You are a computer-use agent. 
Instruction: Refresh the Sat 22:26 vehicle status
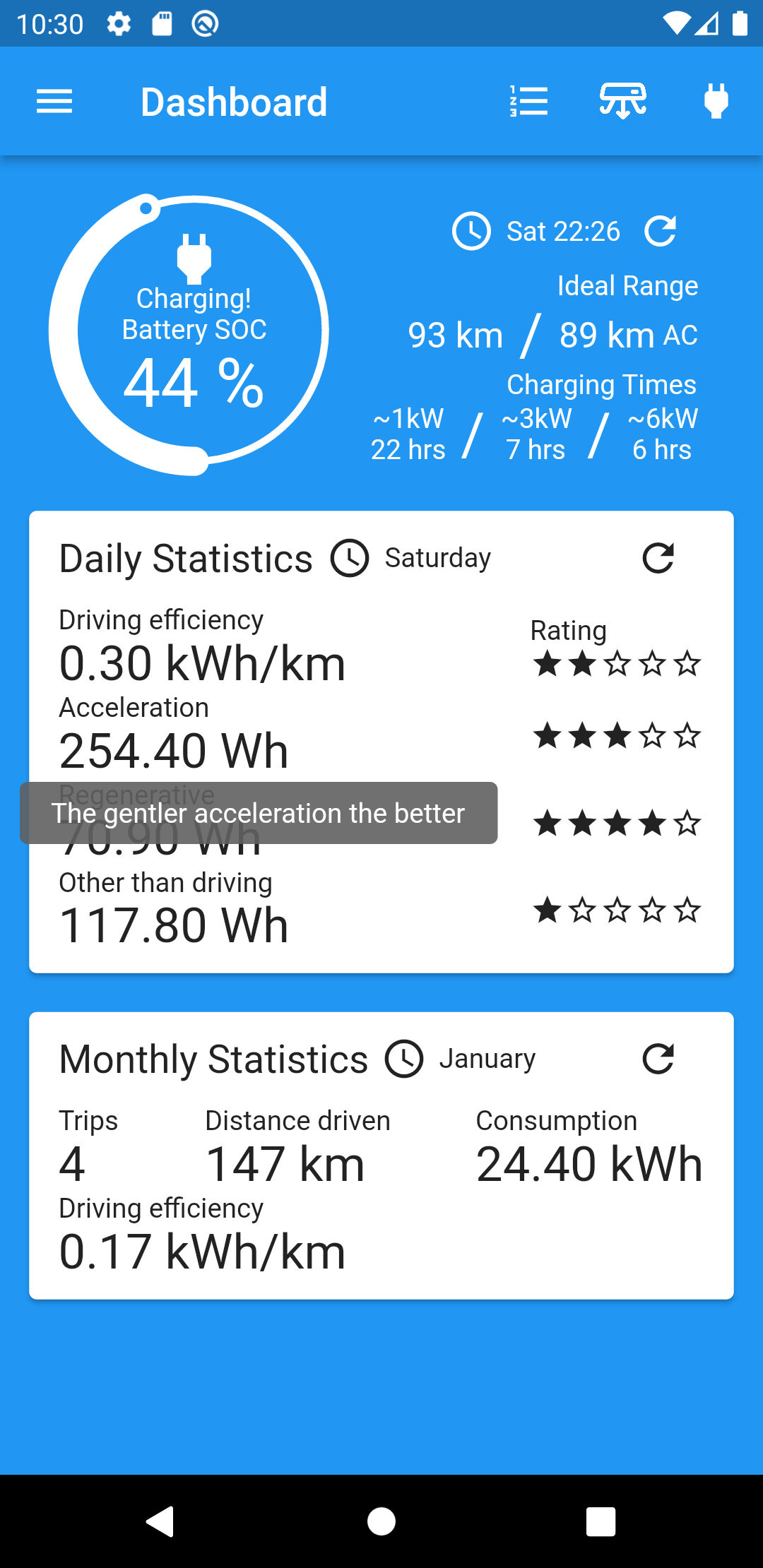point(661,231)
